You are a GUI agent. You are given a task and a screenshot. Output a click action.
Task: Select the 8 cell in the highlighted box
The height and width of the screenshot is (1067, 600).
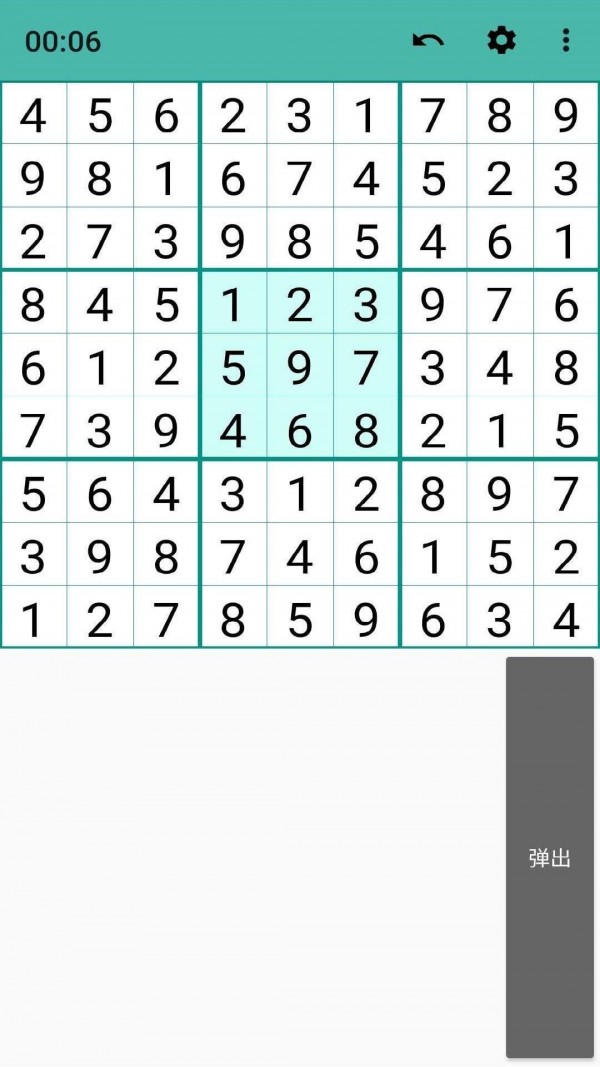coord(366,430)
